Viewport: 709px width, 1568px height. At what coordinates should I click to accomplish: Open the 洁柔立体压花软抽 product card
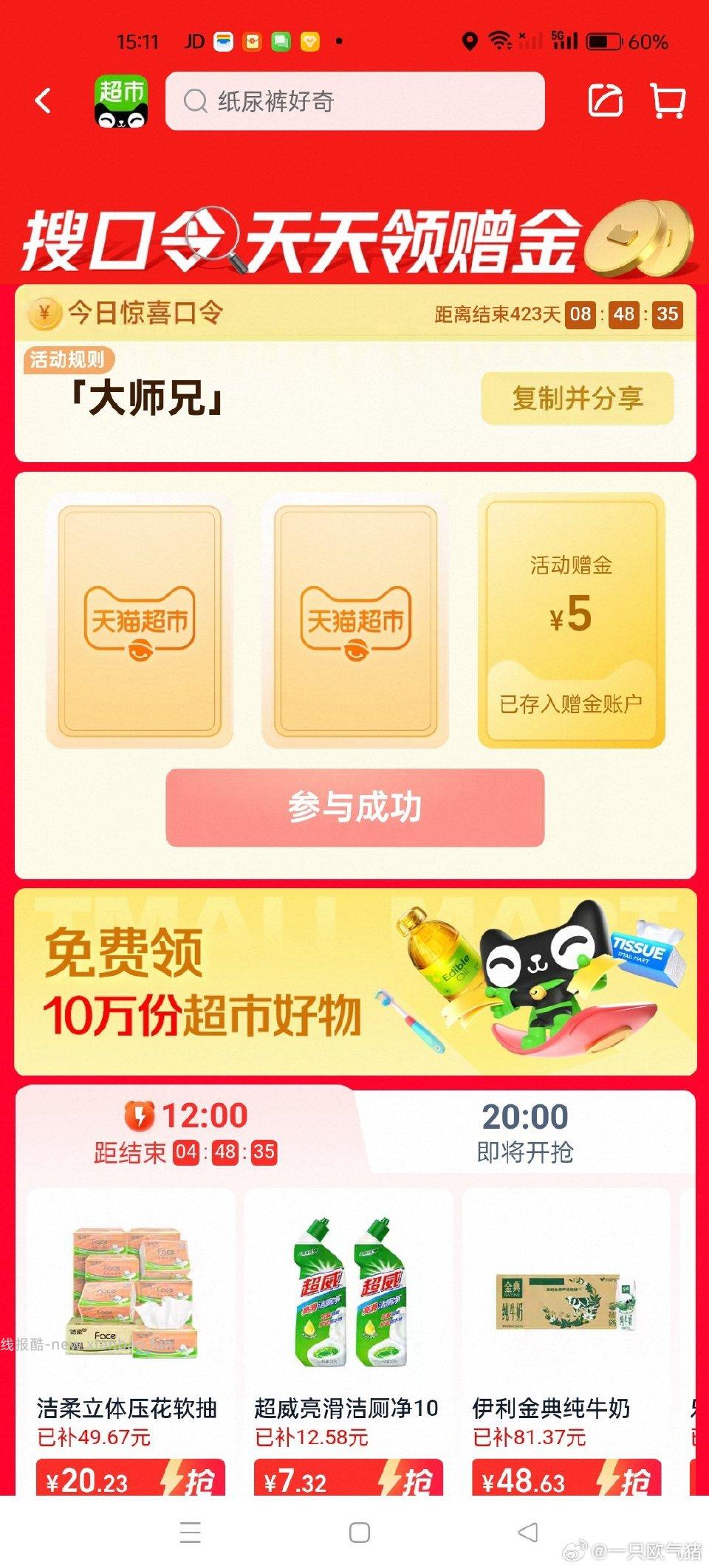point(130,1299)
